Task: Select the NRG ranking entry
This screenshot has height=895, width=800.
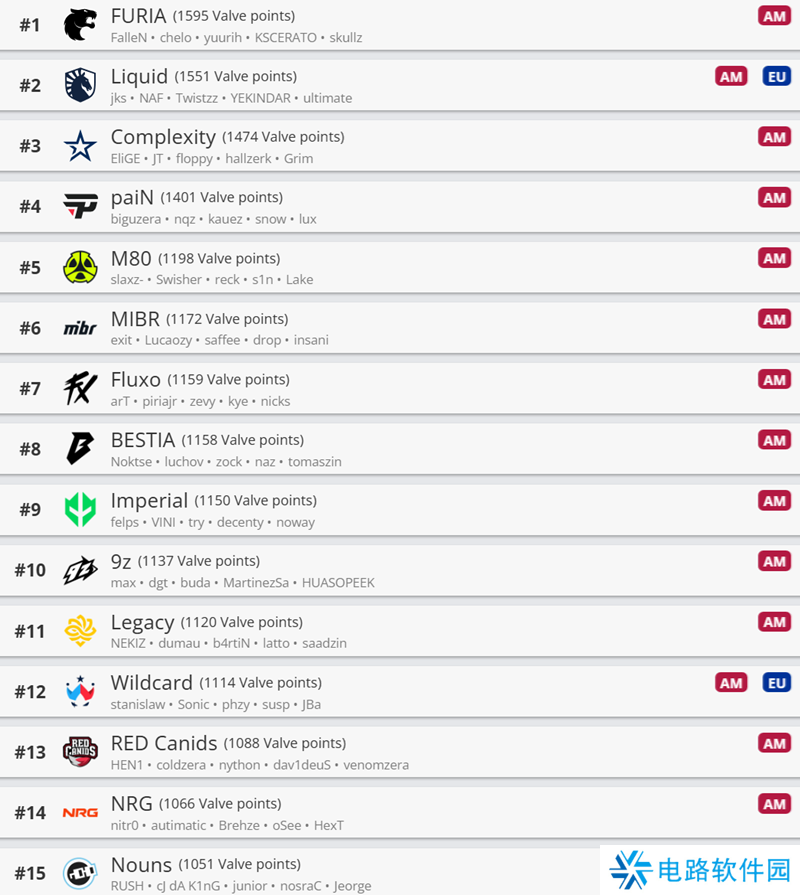Action: 400,813
